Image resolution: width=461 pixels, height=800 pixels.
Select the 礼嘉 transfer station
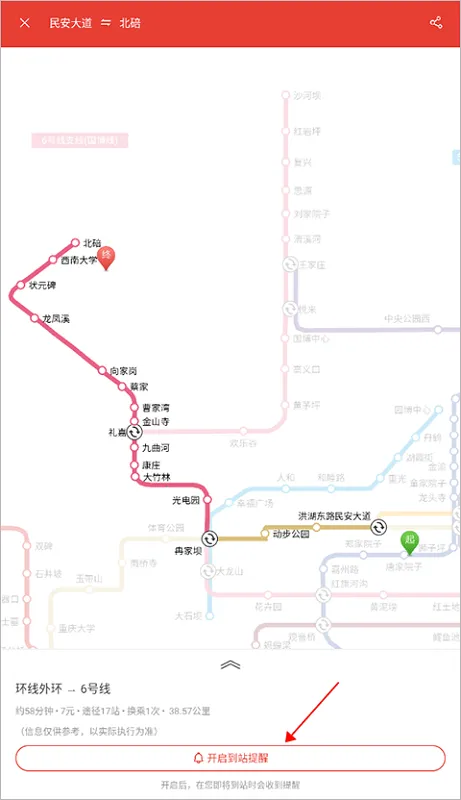tap(134, 433)
